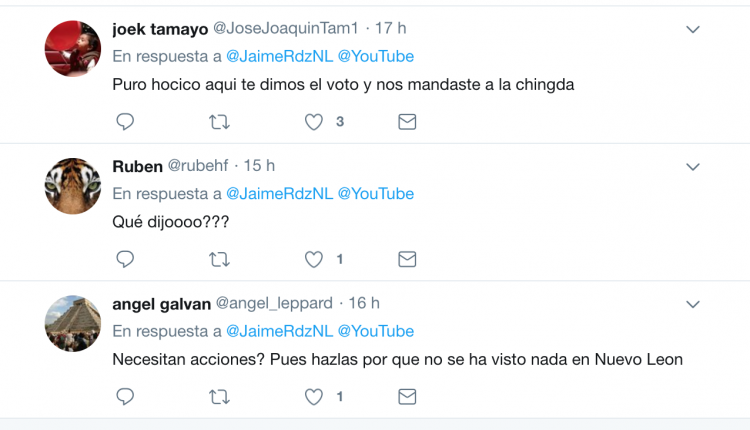Open Ruben's tiger profile picture
The width and height of the screenshot is (750, 430).
point(73,185)
